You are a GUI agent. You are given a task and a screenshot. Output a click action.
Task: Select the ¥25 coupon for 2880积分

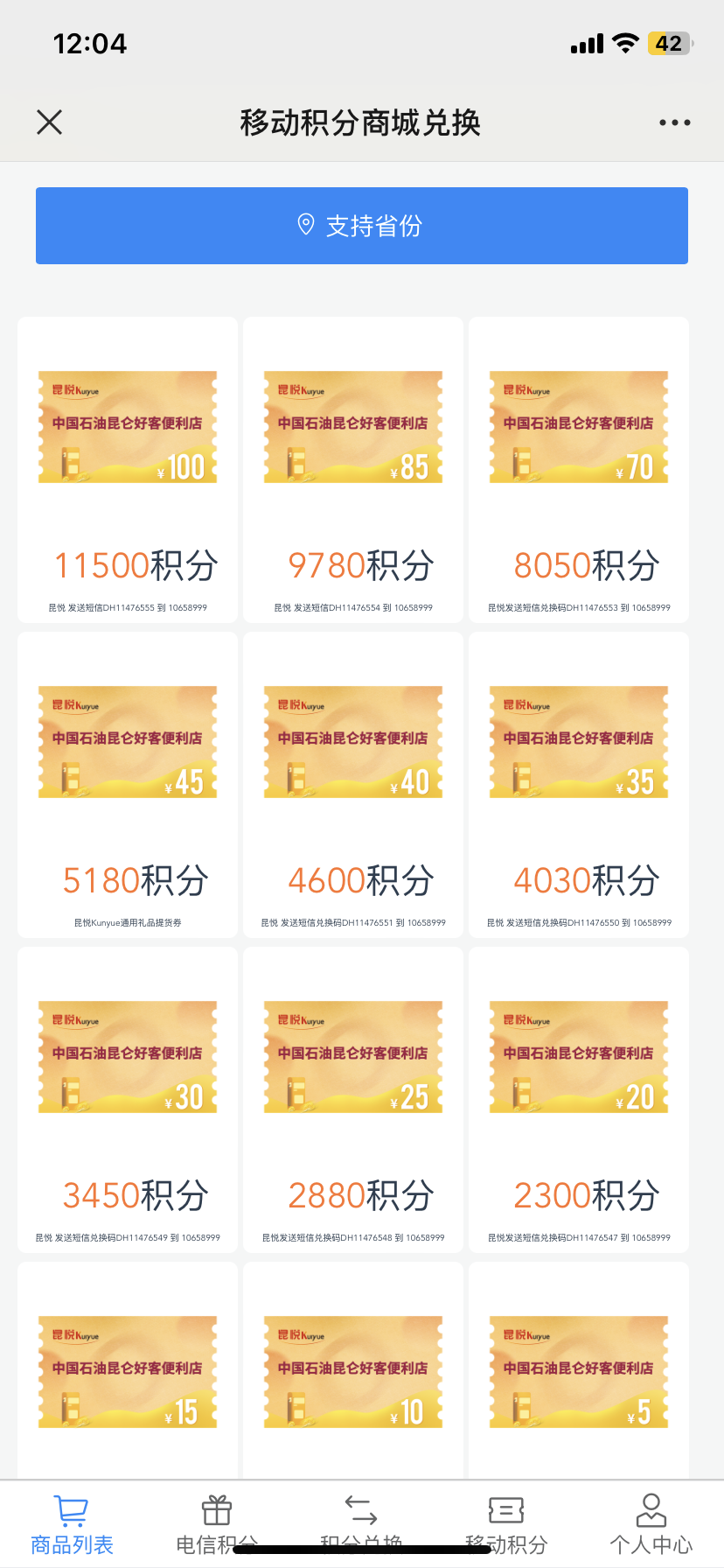353,1100
